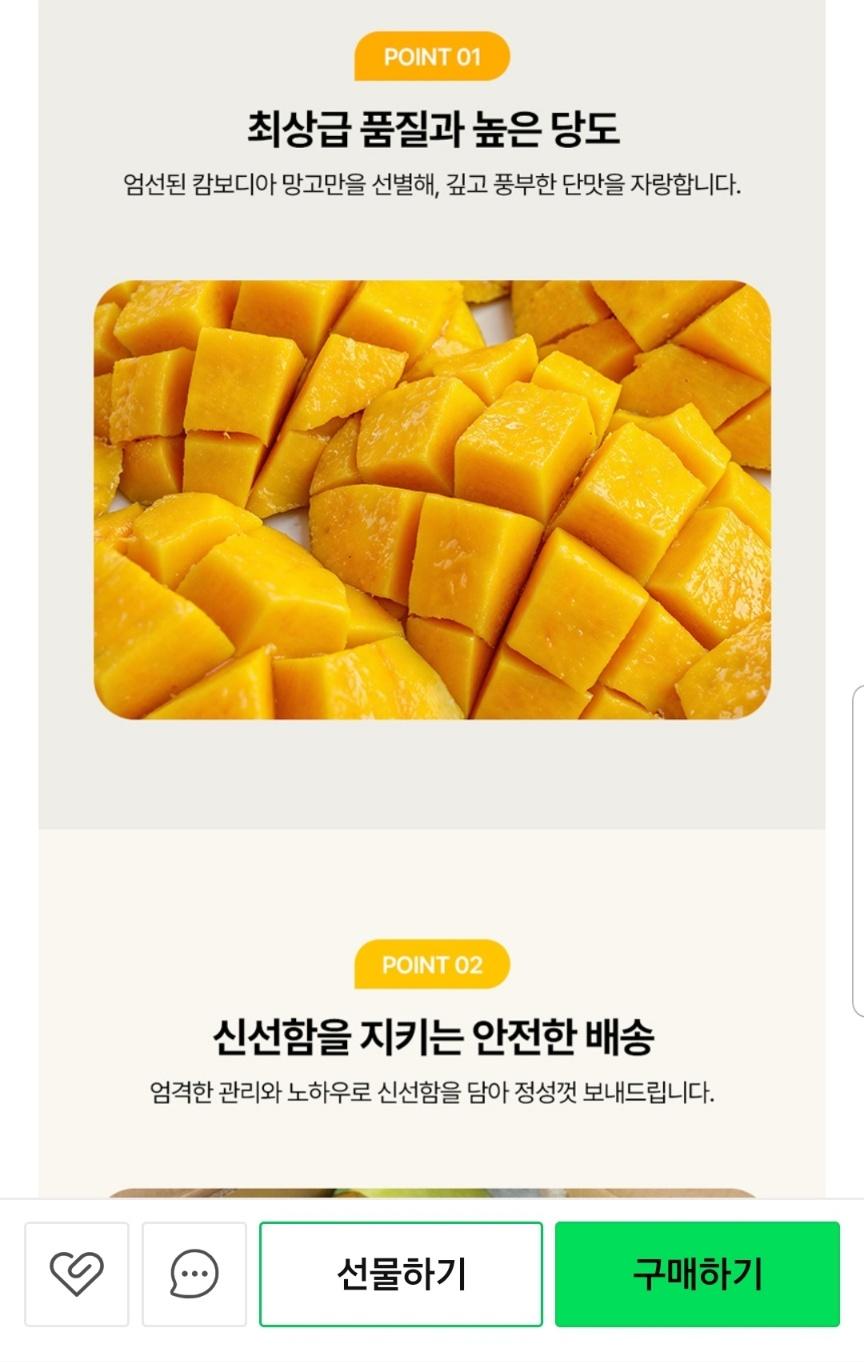Tap the 선물하기 gift button
The height and width of the screenshot is (1362, 864).
coord(401,1274)
